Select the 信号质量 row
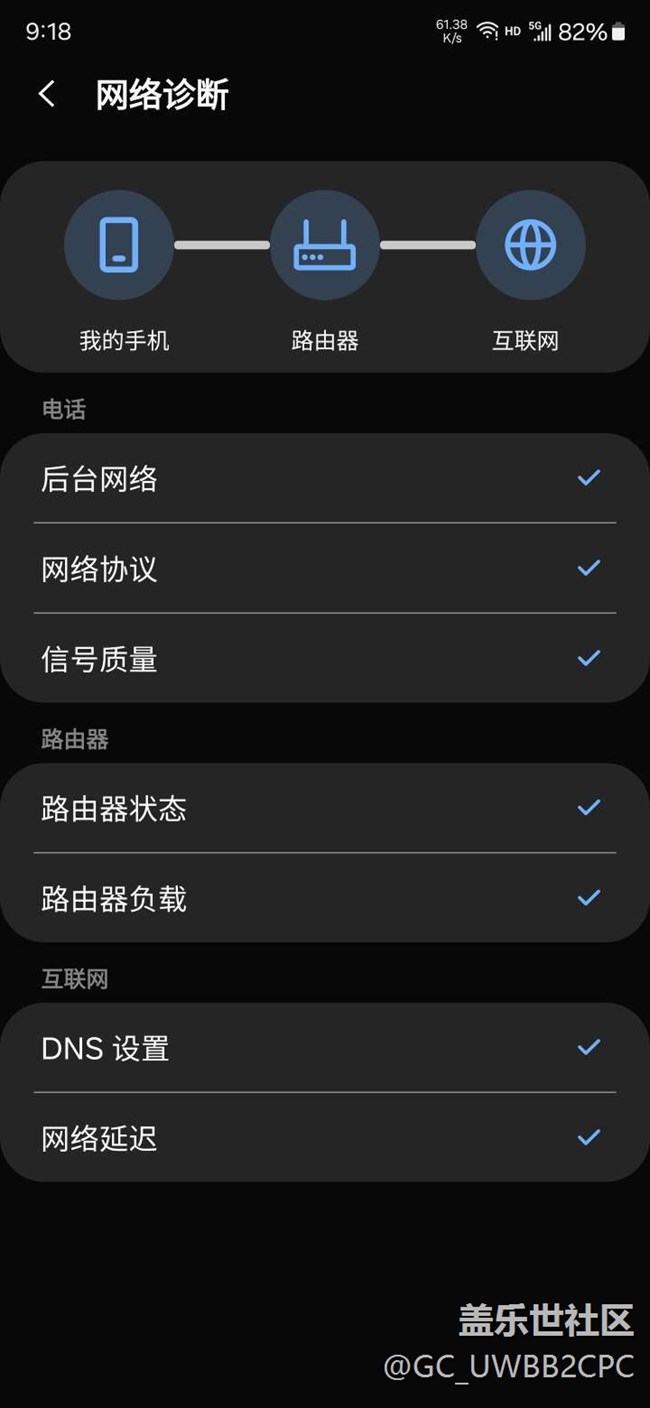The width and height of the screenshot is (650, 1408). click(325, 658)
